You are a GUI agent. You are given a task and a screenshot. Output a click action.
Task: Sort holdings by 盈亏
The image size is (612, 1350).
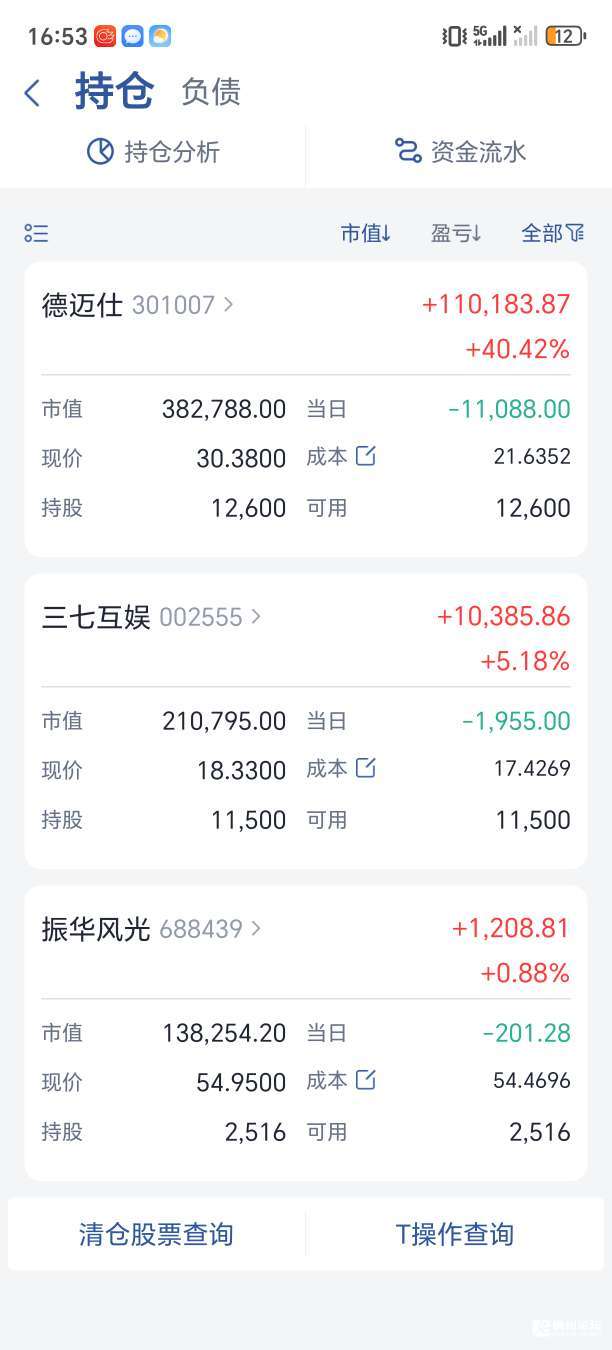(456, 233)
